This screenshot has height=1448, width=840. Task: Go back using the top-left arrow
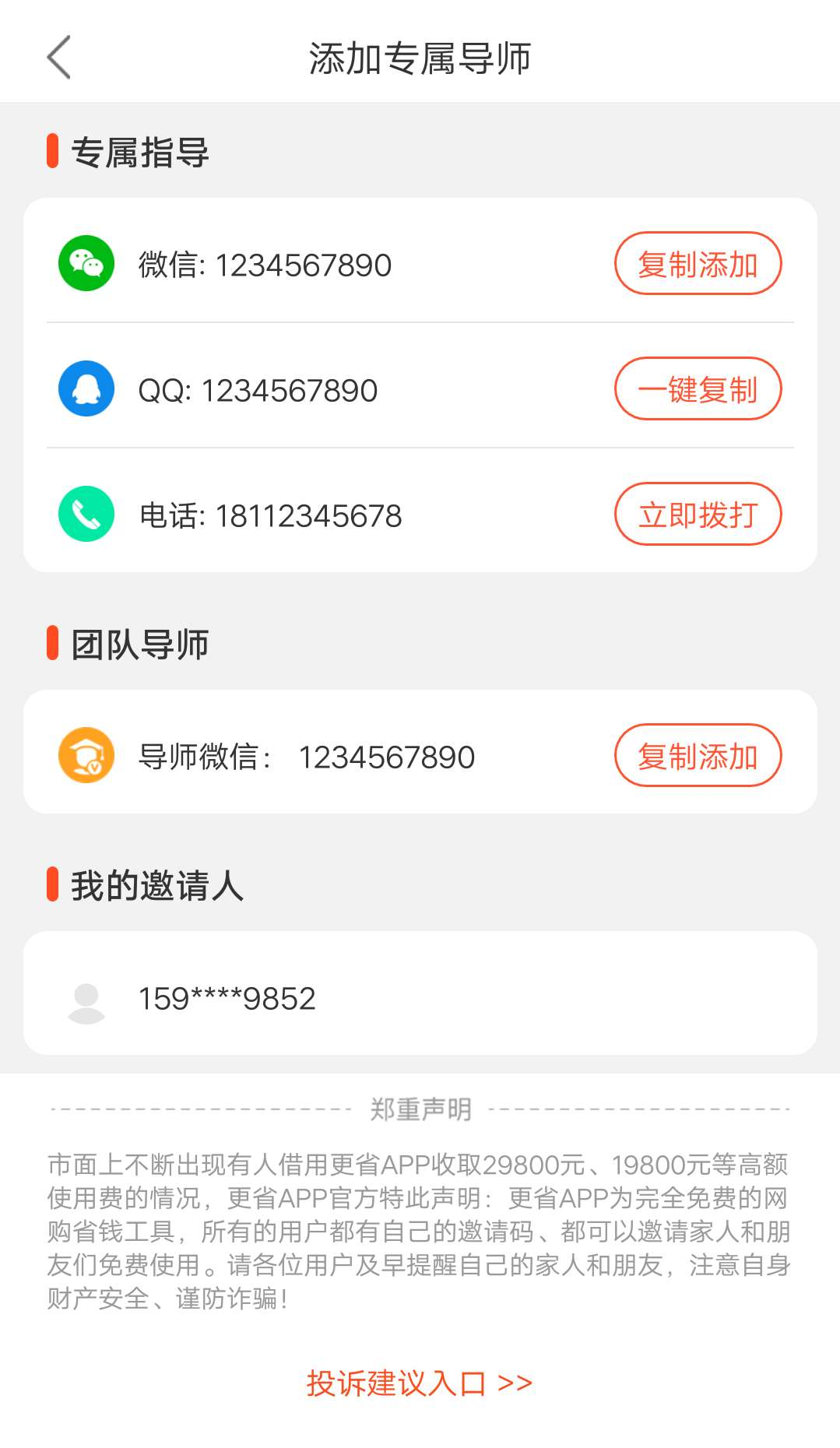[59, 58]
